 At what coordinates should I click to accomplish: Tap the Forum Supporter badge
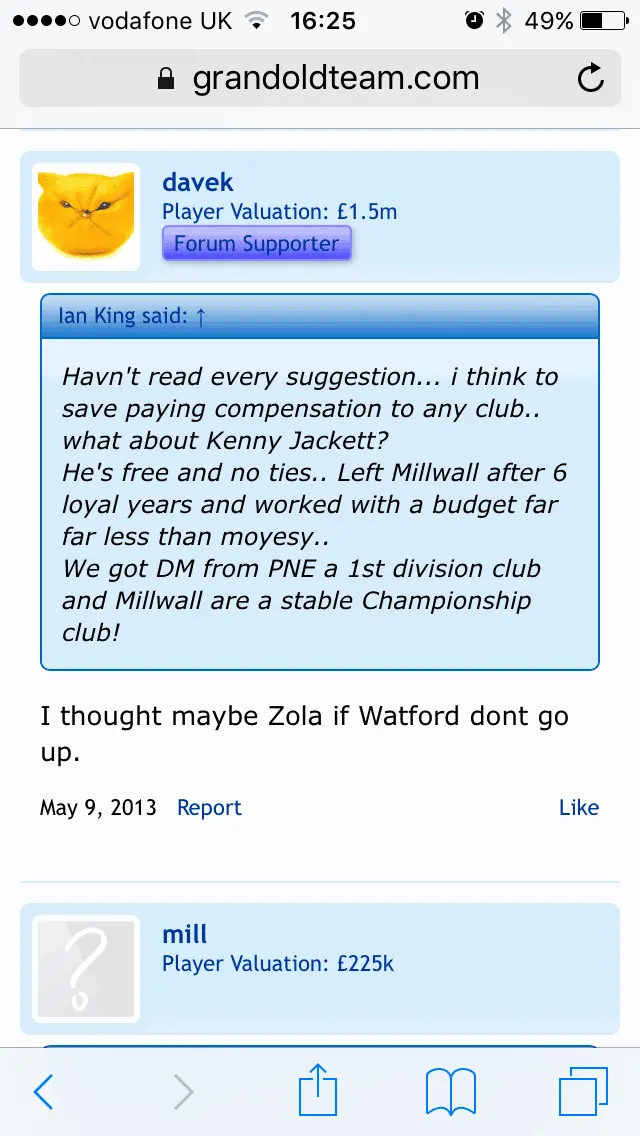coord(257,243)
